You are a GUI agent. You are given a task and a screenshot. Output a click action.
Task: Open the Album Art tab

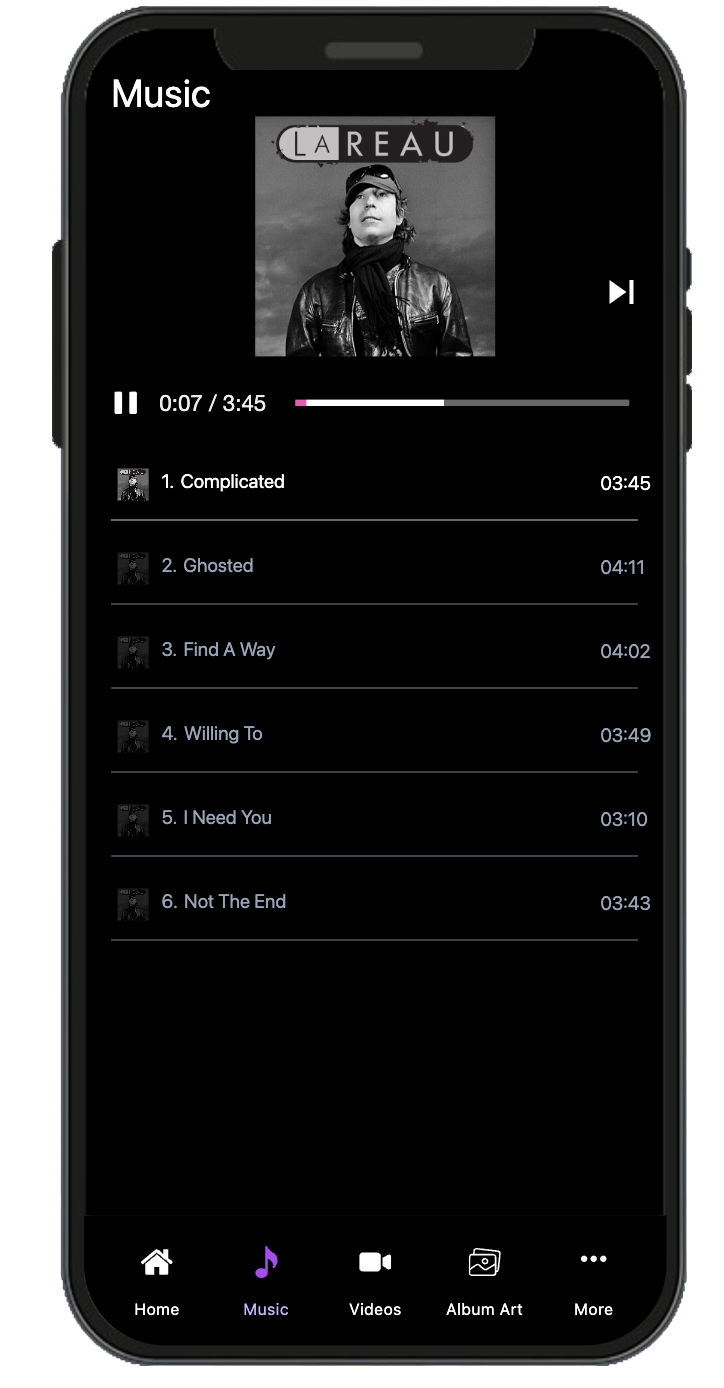pyautogui.click(x=484, y=1280)
